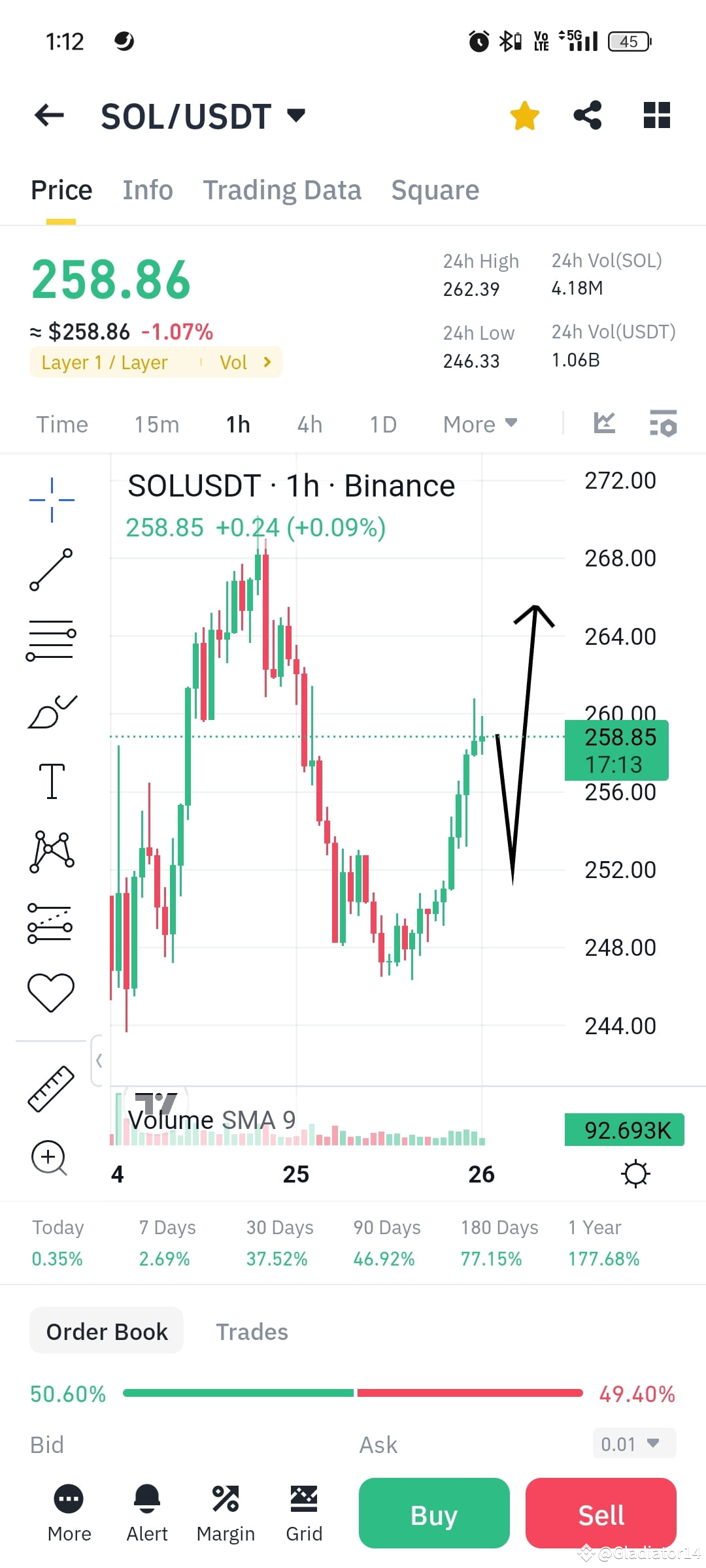Open the chart magnifier zoom tool

[48, 1156]
